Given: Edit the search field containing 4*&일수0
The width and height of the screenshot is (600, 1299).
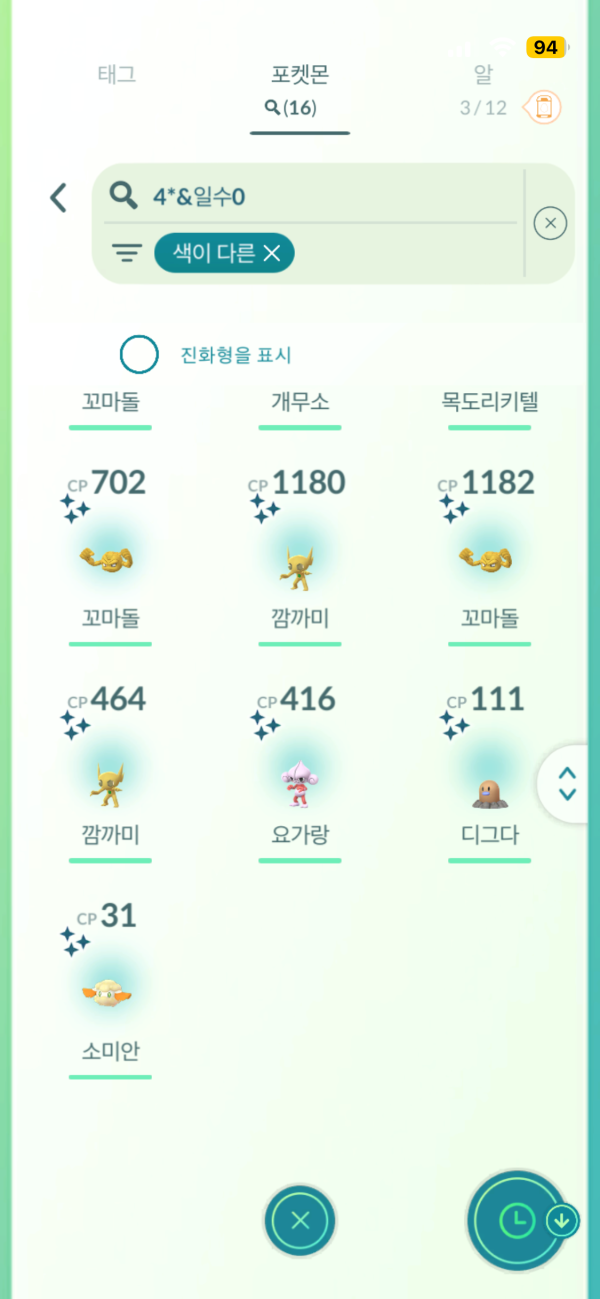Looking at the screenshot, I should coord(320,196).
